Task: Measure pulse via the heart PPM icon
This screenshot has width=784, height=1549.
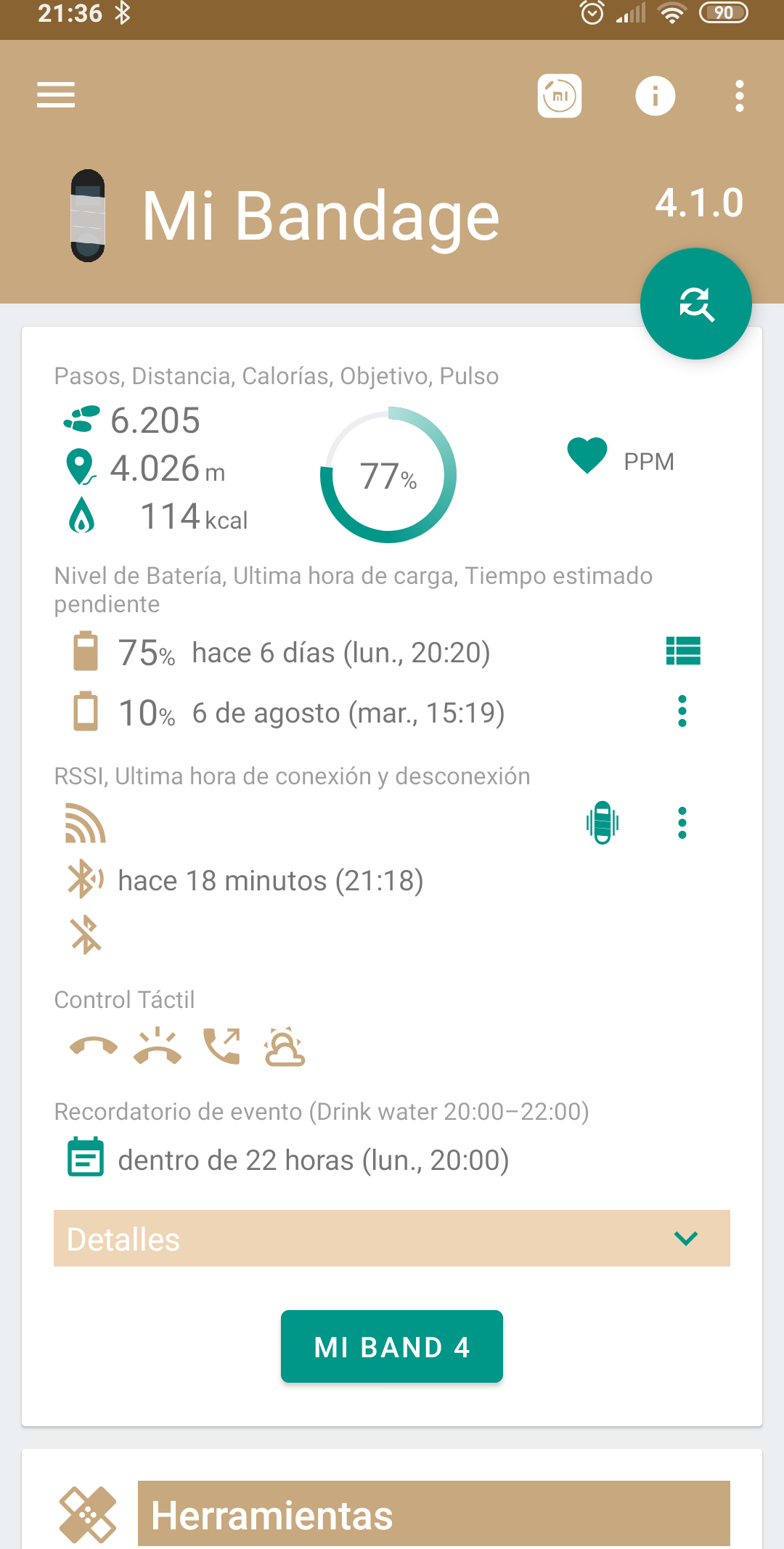Action: point(587,456)
